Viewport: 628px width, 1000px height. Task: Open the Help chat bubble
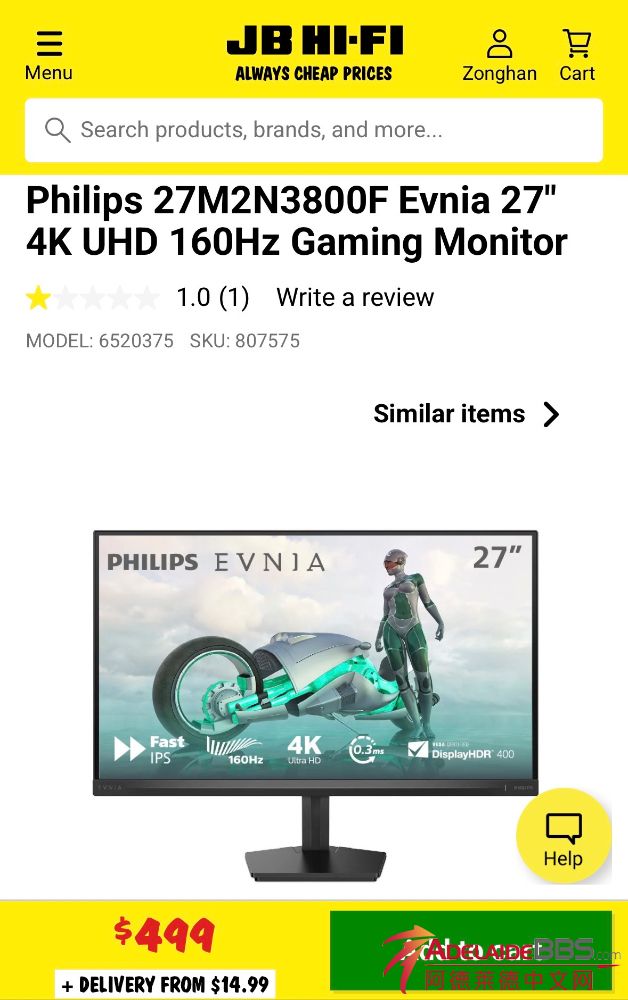point(563,836)
